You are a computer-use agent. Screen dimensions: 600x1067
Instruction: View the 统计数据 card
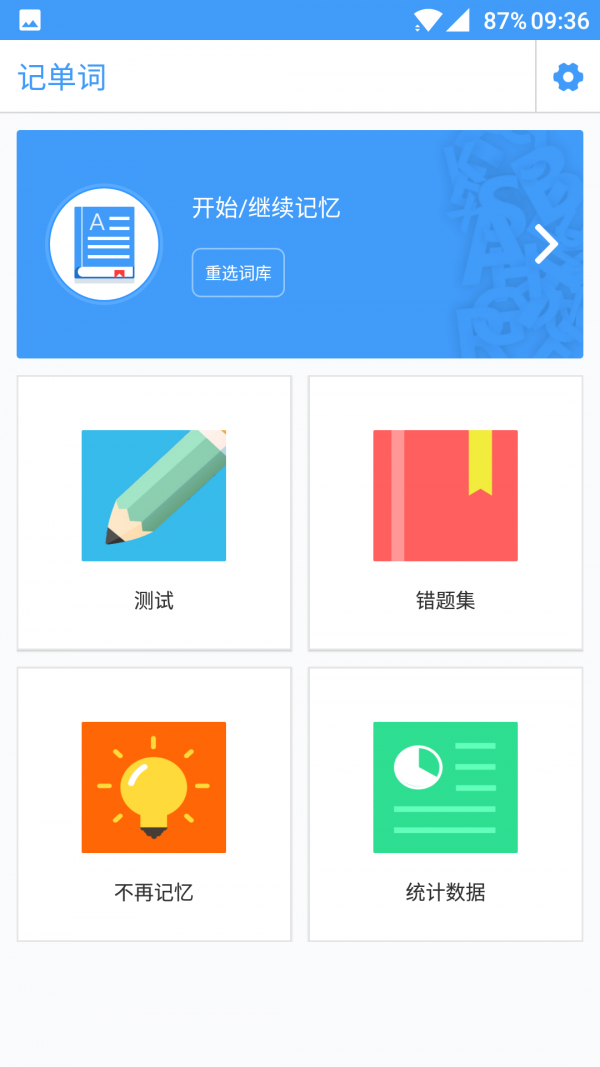click(445, 805)
